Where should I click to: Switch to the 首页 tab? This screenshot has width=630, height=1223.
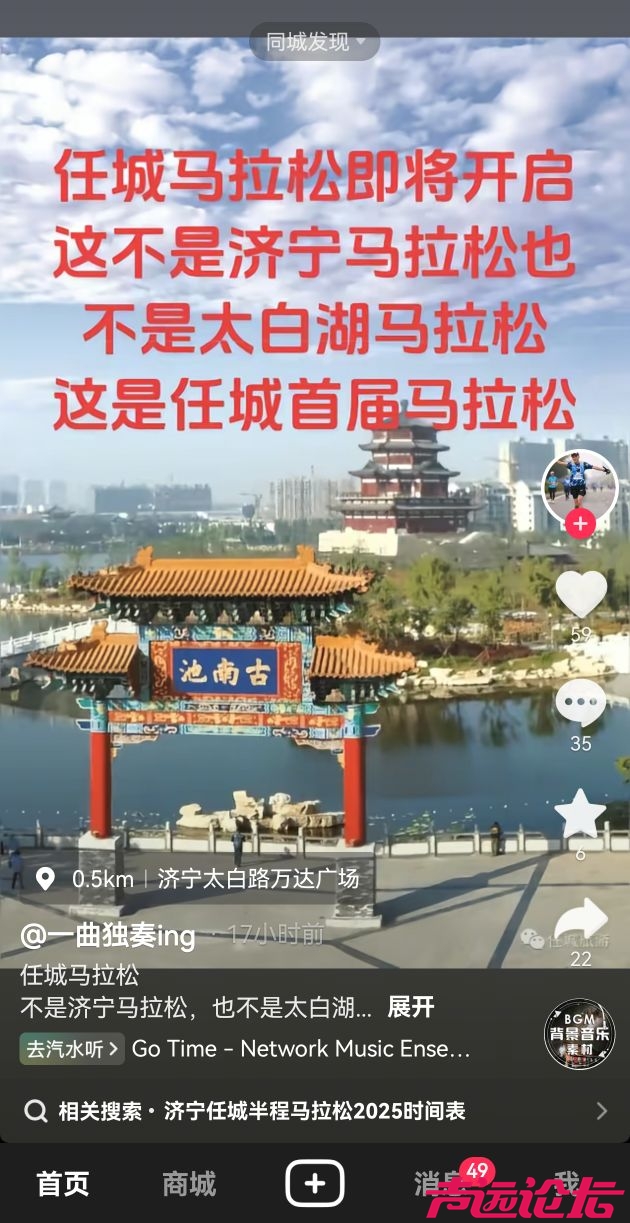pos(63,1184)
